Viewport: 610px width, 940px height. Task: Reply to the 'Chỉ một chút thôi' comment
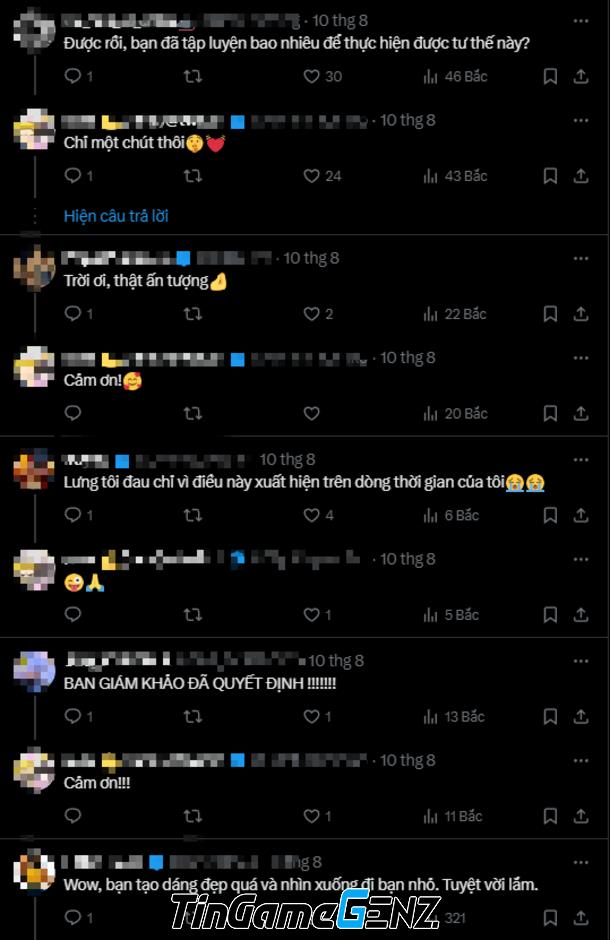[x=72, y=175]
